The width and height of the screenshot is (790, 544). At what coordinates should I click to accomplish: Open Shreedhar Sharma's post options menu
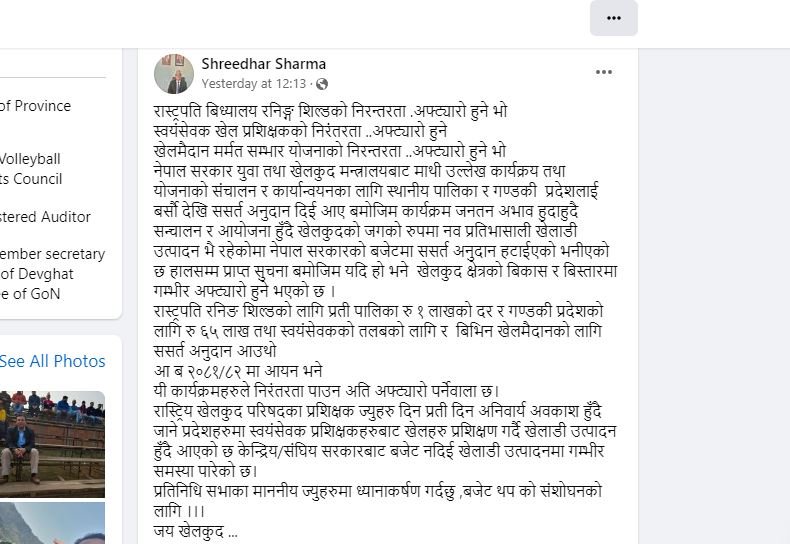click(x=604, y=73)
